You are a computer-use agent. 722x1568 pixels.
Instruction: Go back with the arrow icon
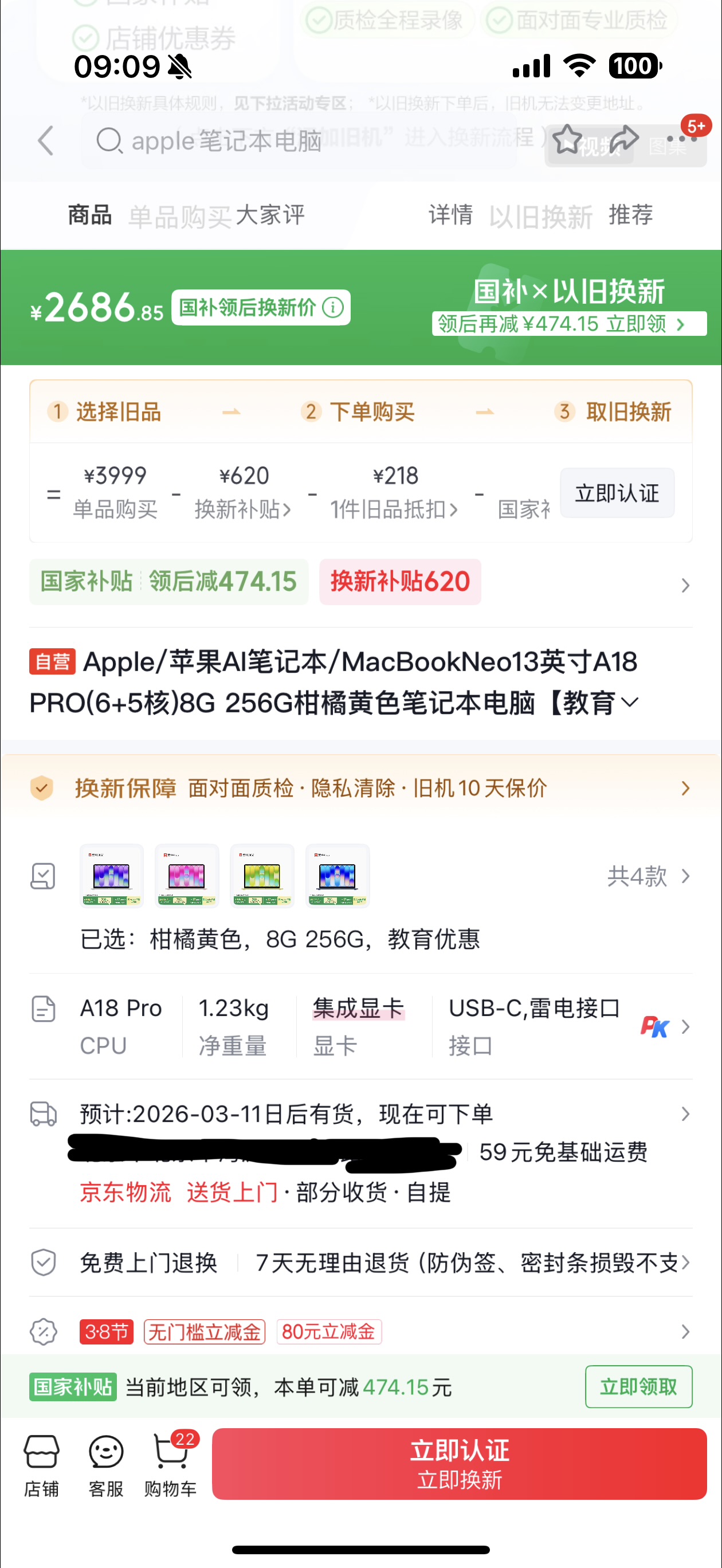click(x=46, y=141)
